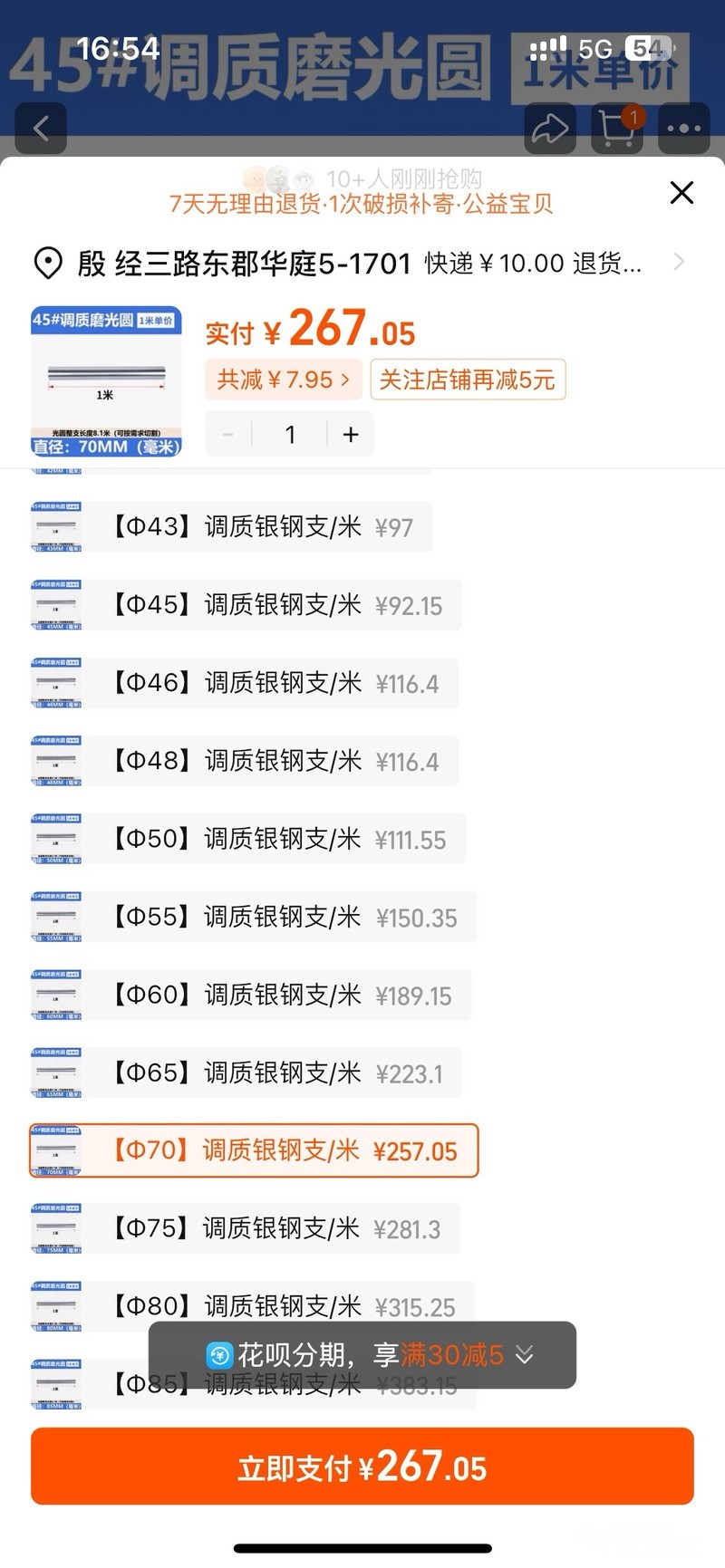
Task: Enlarge the selected product thumbnail image
Action: (x=106, y=381)
